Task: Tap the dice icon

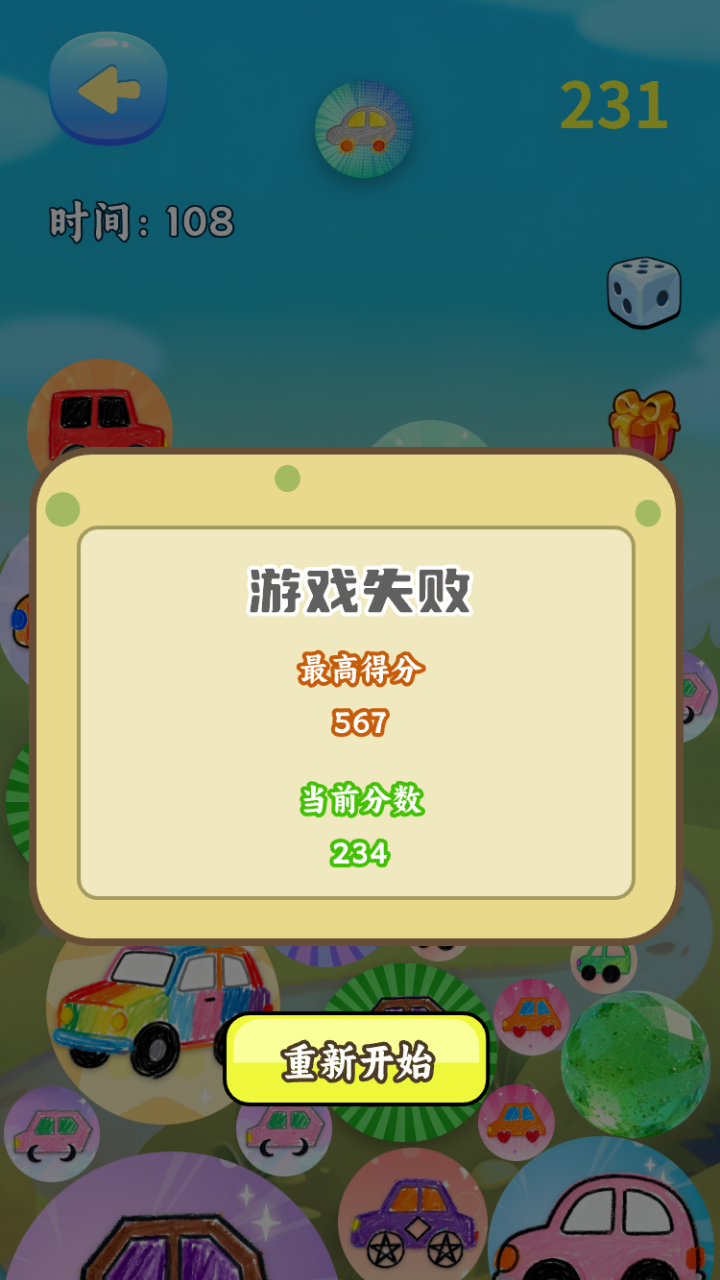Action: coord(644,291)
